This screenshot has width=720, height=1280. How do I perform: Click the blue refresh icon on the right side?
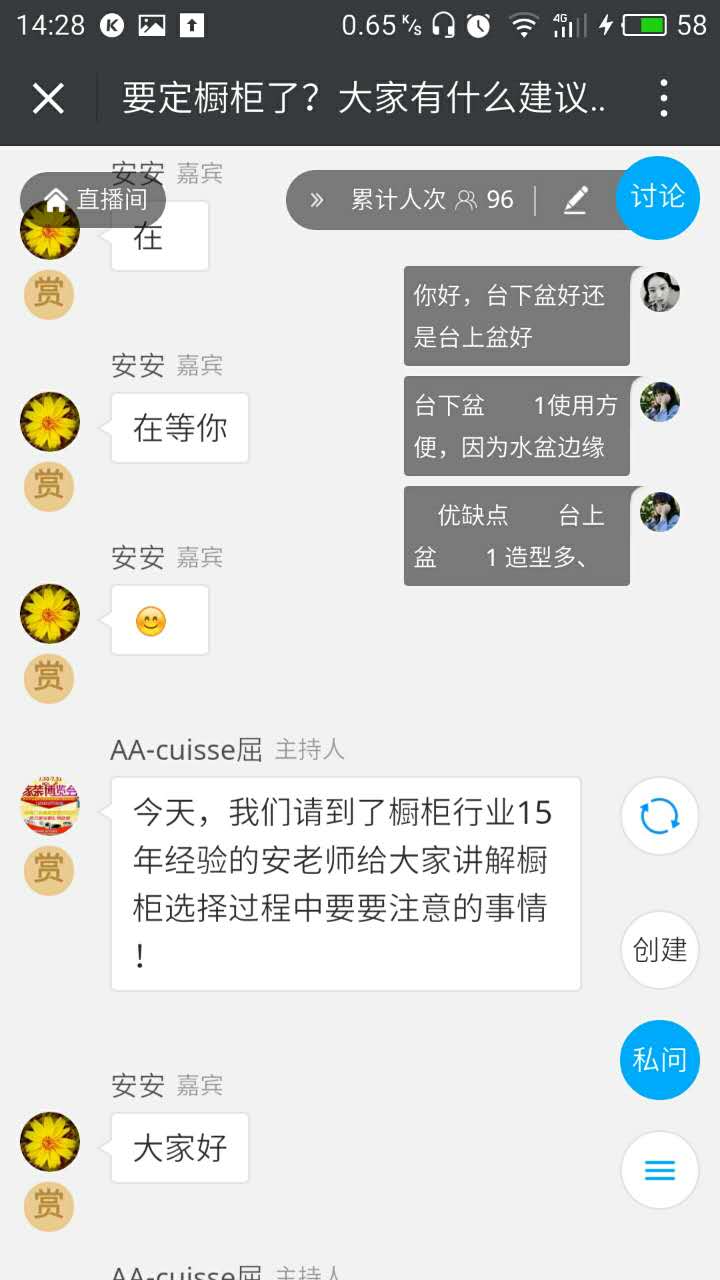658,816
